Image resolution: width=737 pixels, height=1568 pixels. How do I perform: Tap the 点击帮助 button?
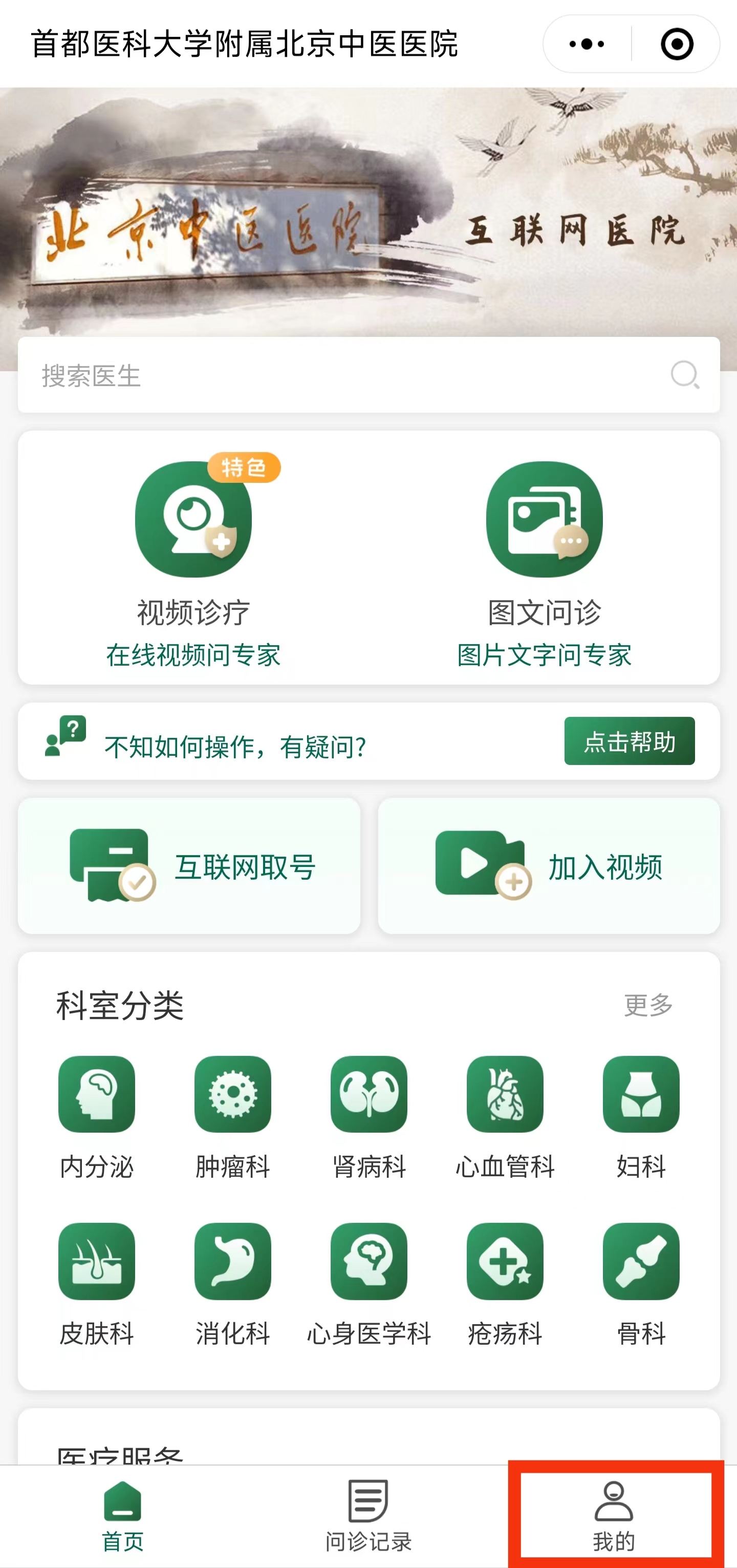pos(630,741)
